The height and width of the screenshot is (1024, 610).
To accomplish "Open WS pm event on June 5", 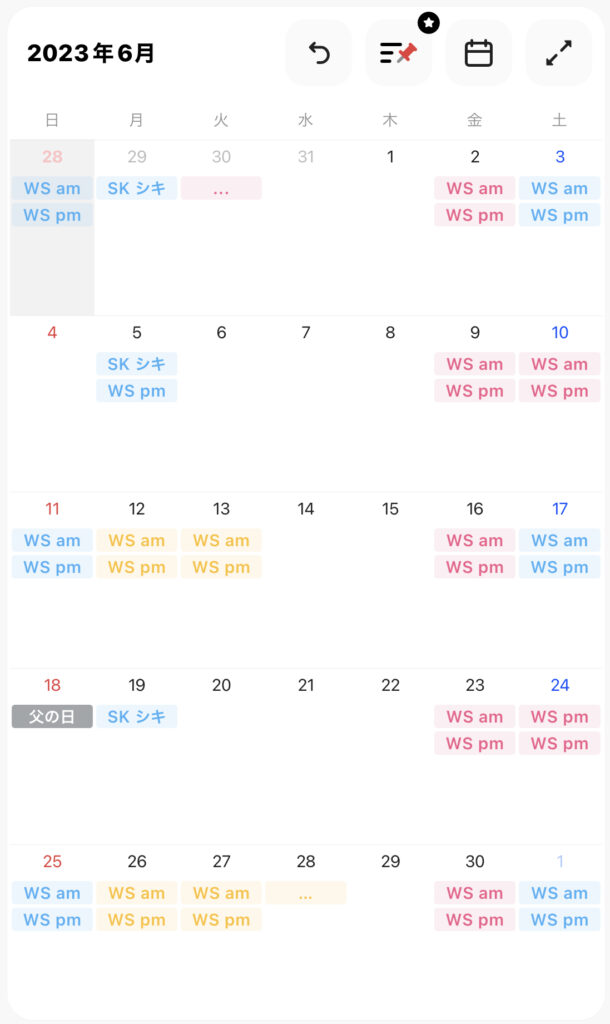I will click(x=136, y=391).
